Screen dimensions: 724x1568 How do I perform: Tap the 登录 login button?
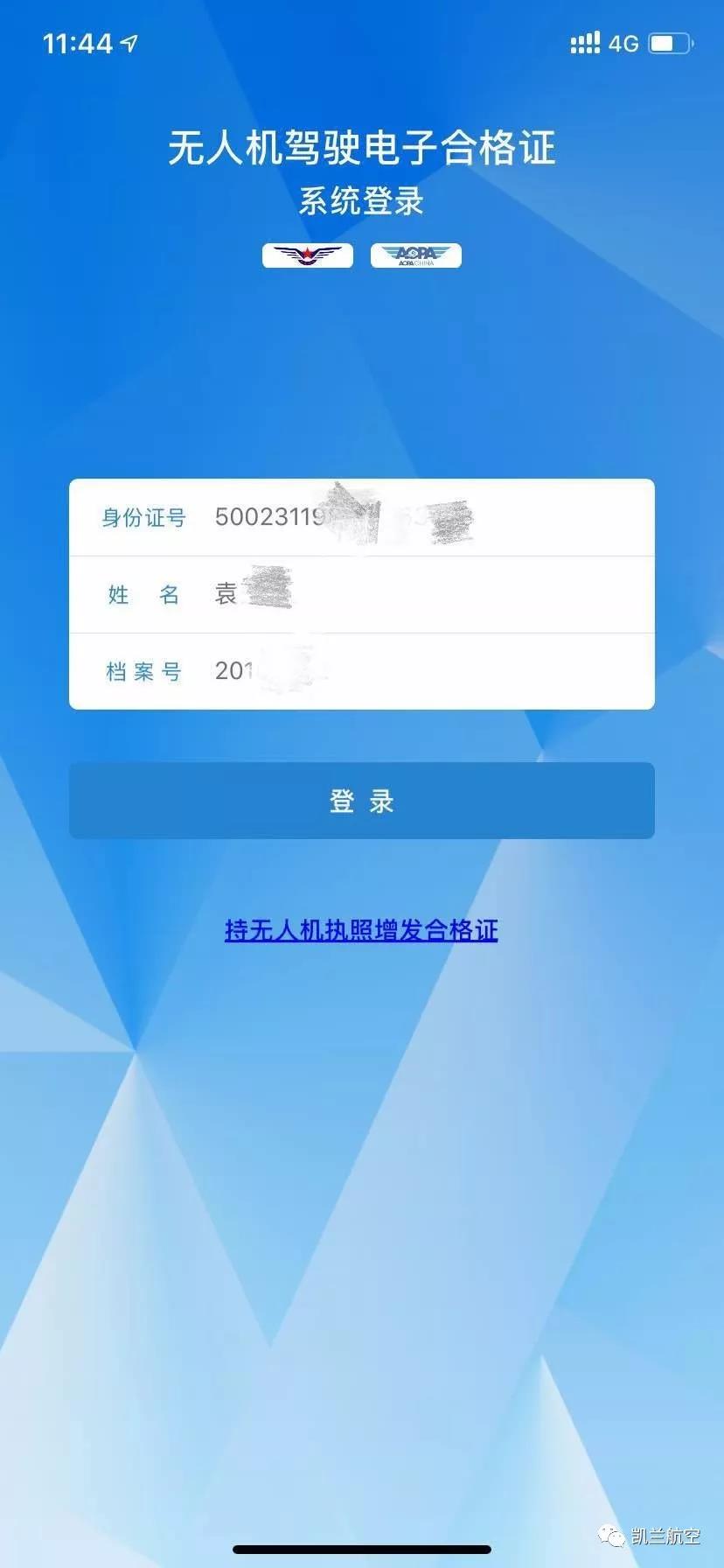(x=362, y=801)
